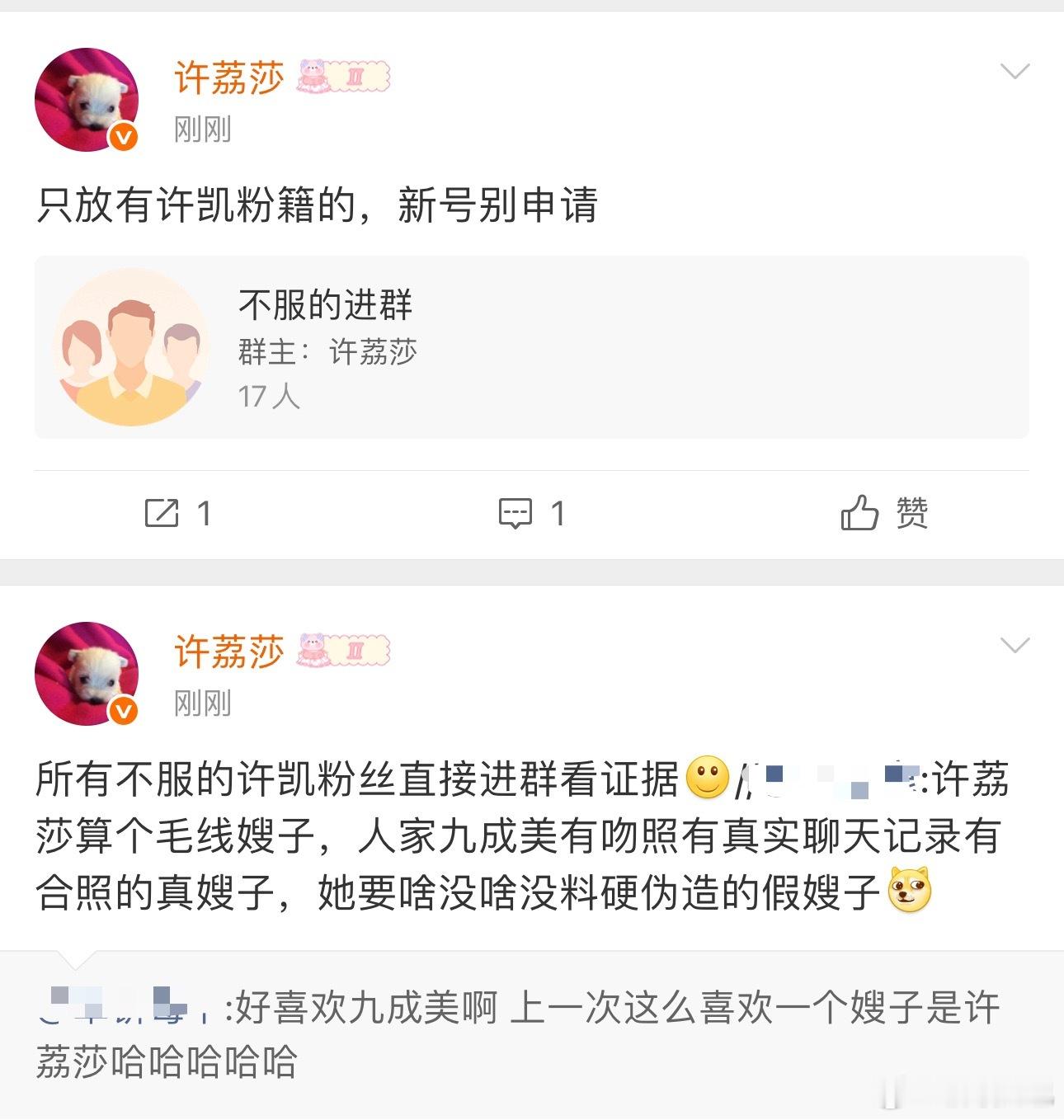Open the comment icon showing 1 comment
1064x1120 pixels.
click(x=515, y=513)
